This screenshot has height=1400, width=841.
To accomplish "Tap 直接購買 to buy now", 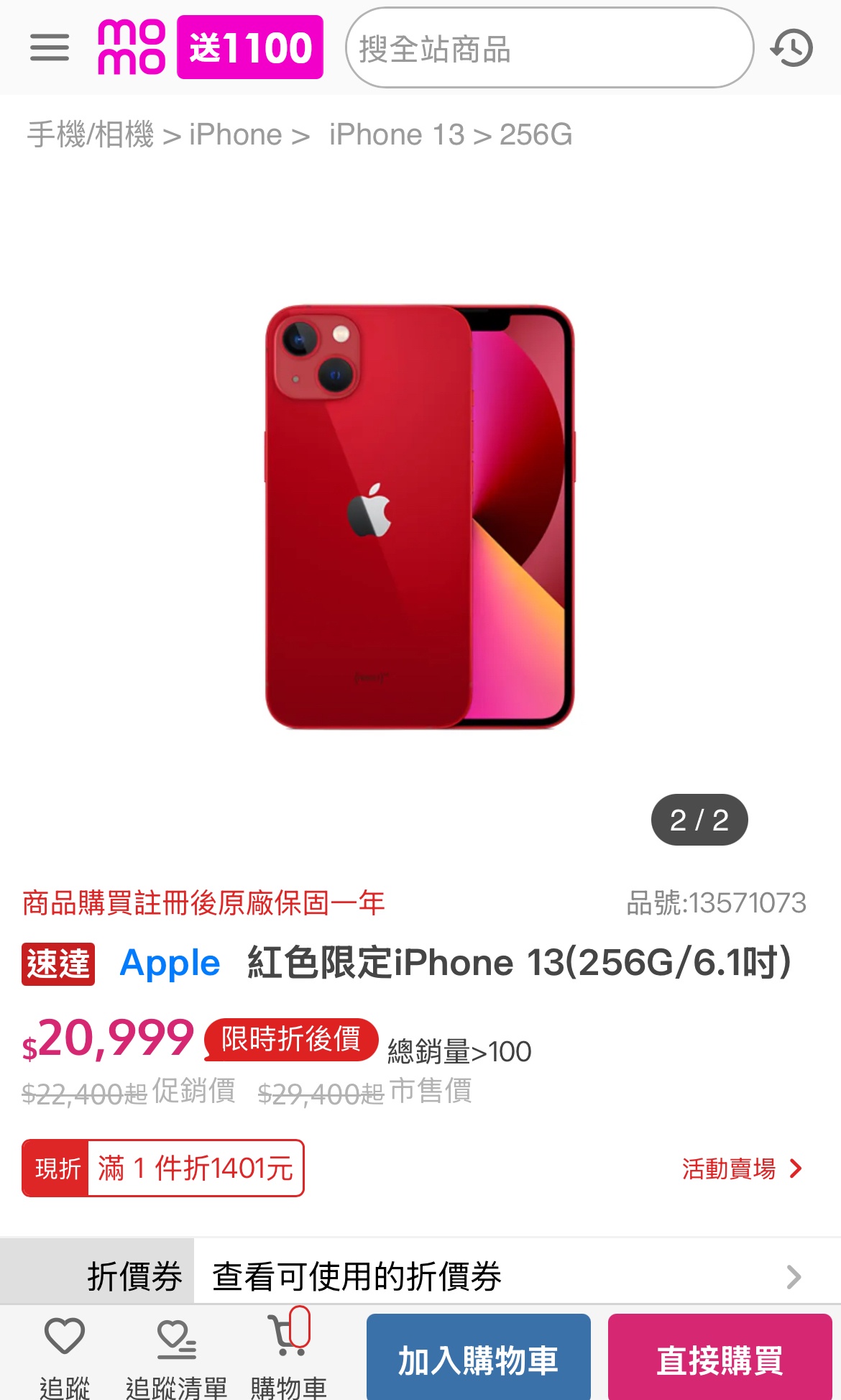I will coord(720,1359).
